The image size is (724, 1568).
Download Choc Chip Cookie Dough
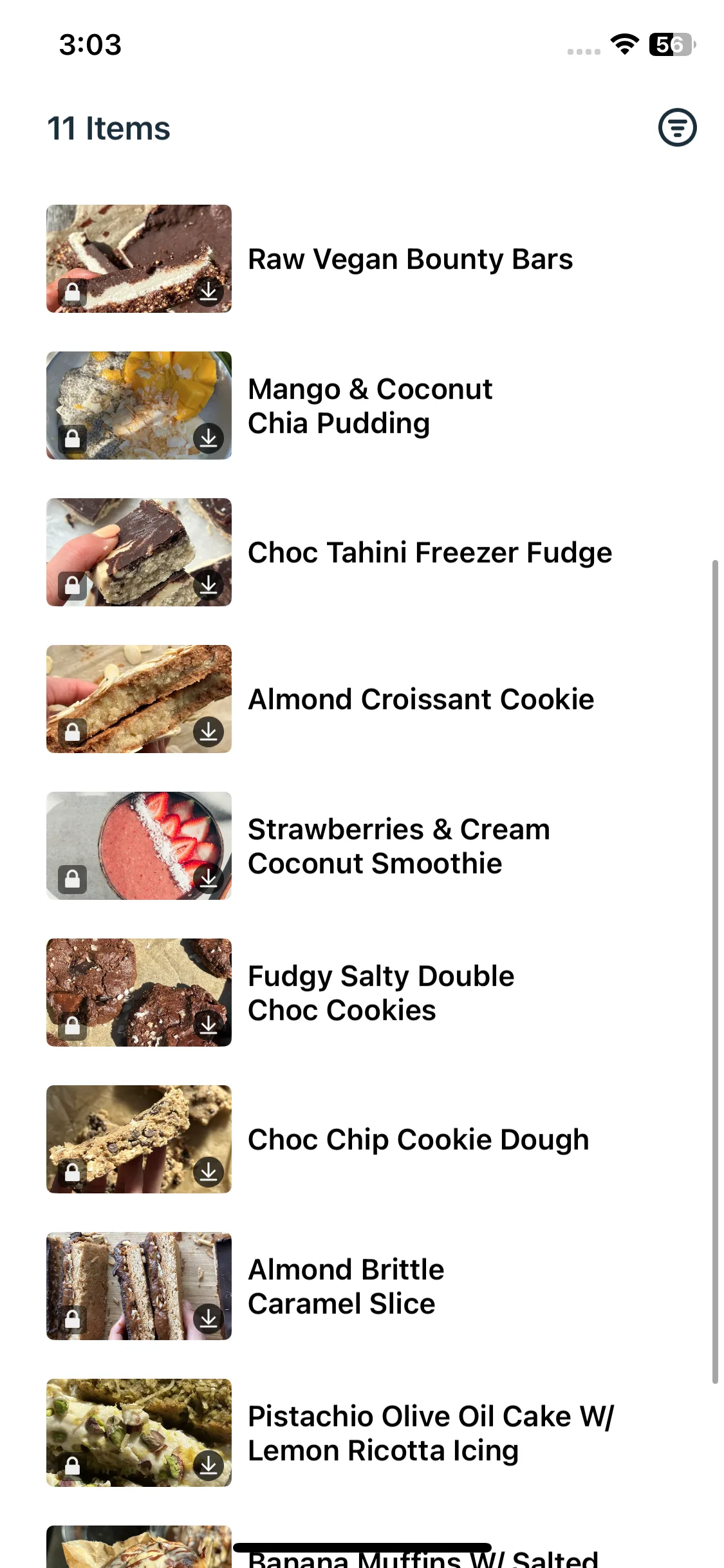point(209,1172)
